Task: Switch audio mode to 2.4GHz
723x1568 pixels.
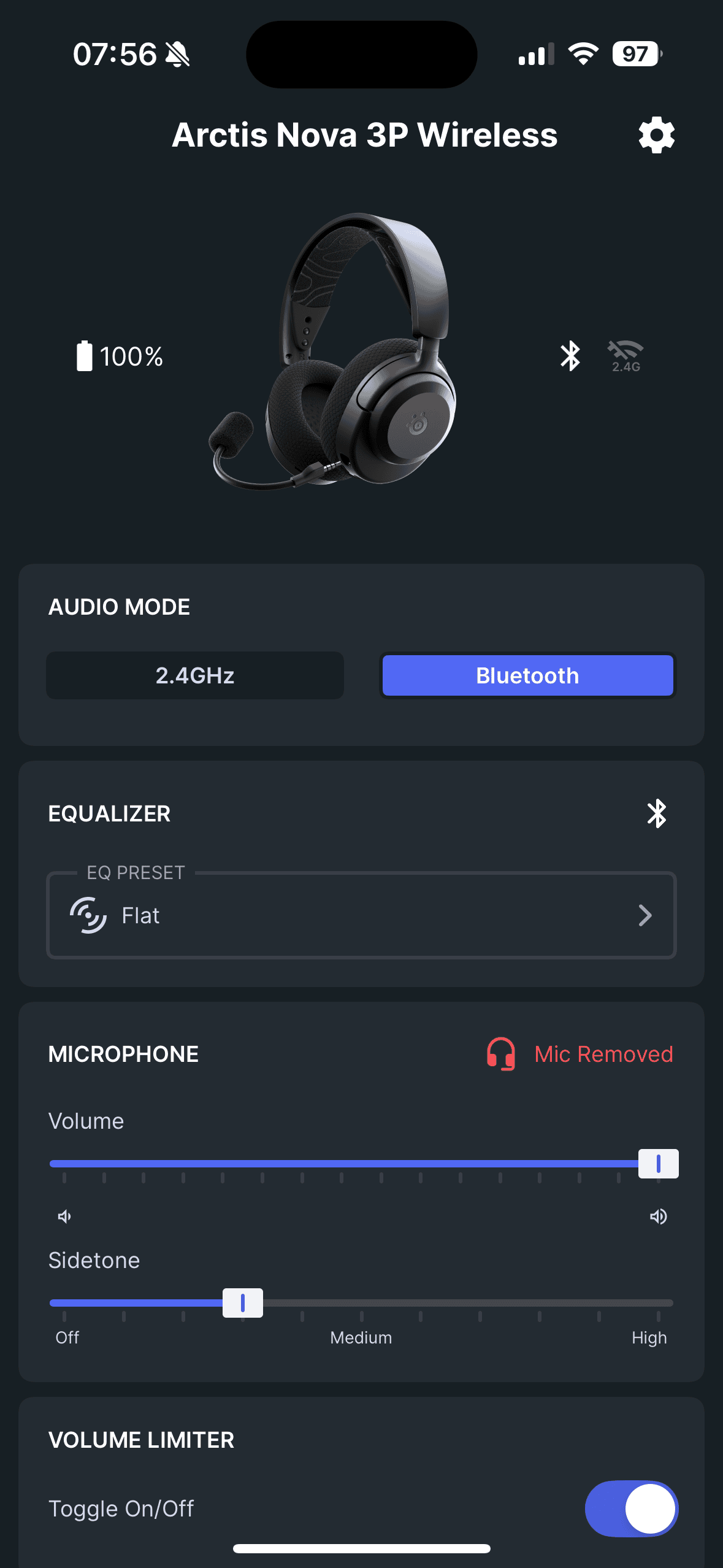Action: (x=195, y=675)
